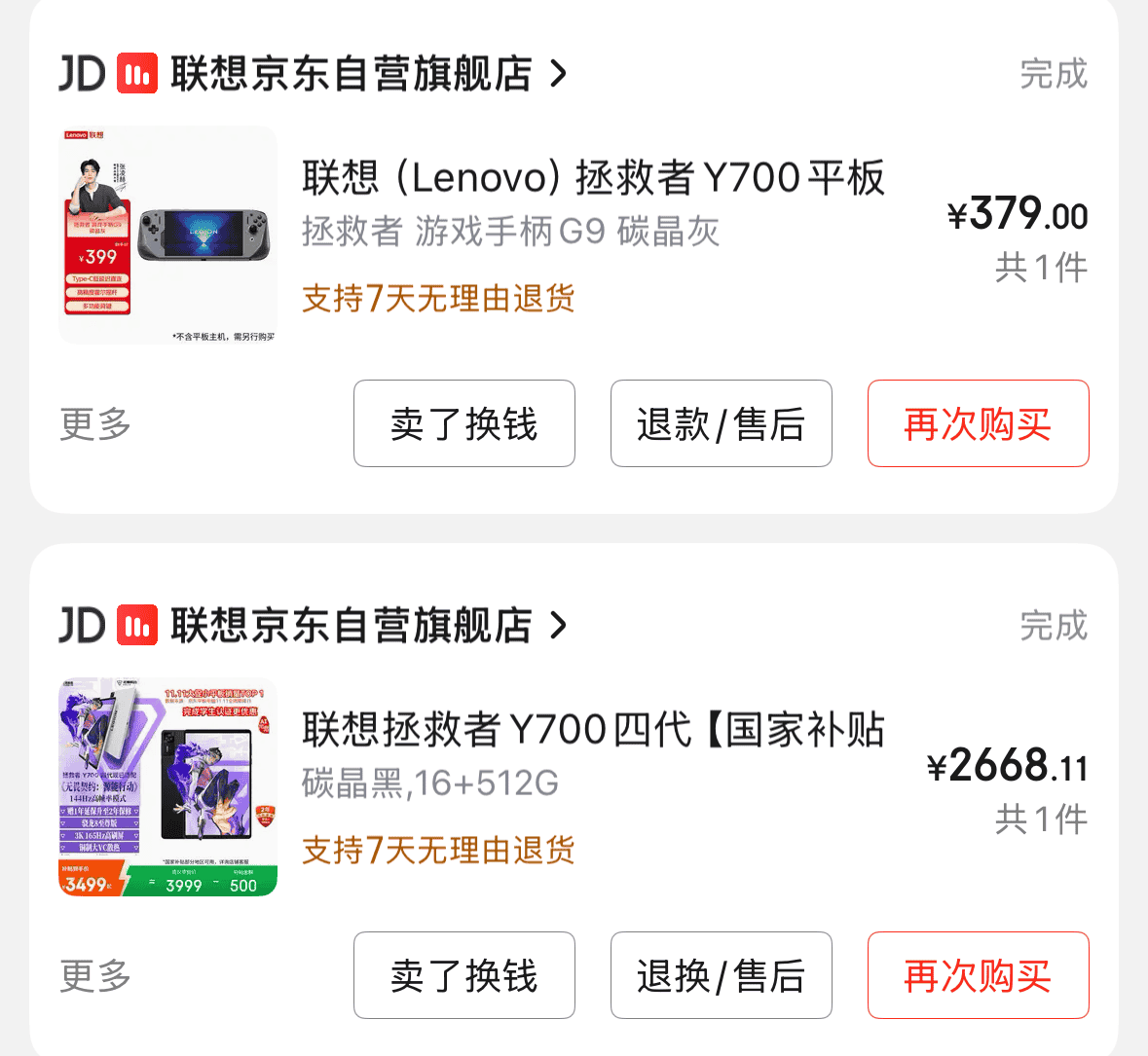Tap 卖了换钱 for the Y700 四代 order
The height and width of the screenshot is (1056, 1148).
pyautogui.click(x=463, y=976)
